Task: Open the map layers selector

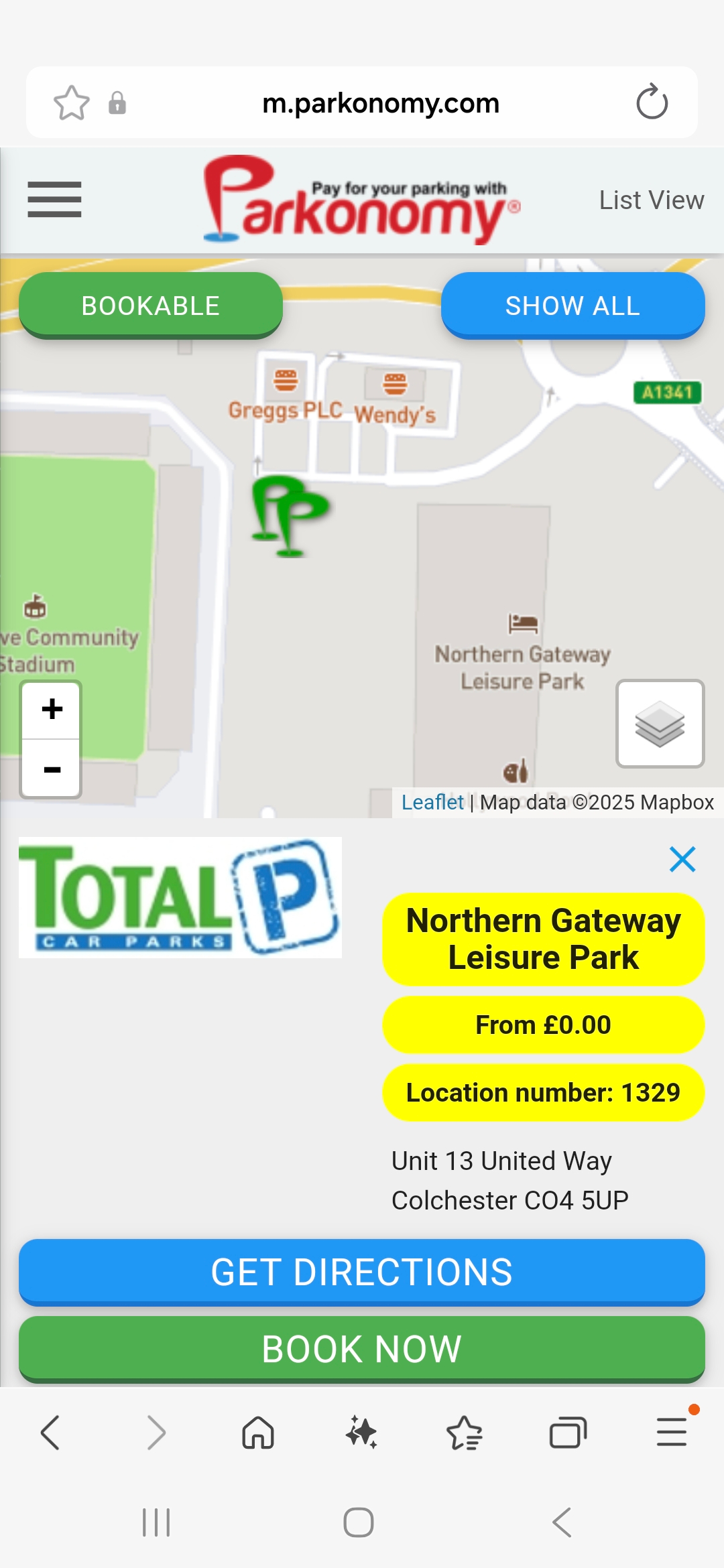Action: click(660, 724)
